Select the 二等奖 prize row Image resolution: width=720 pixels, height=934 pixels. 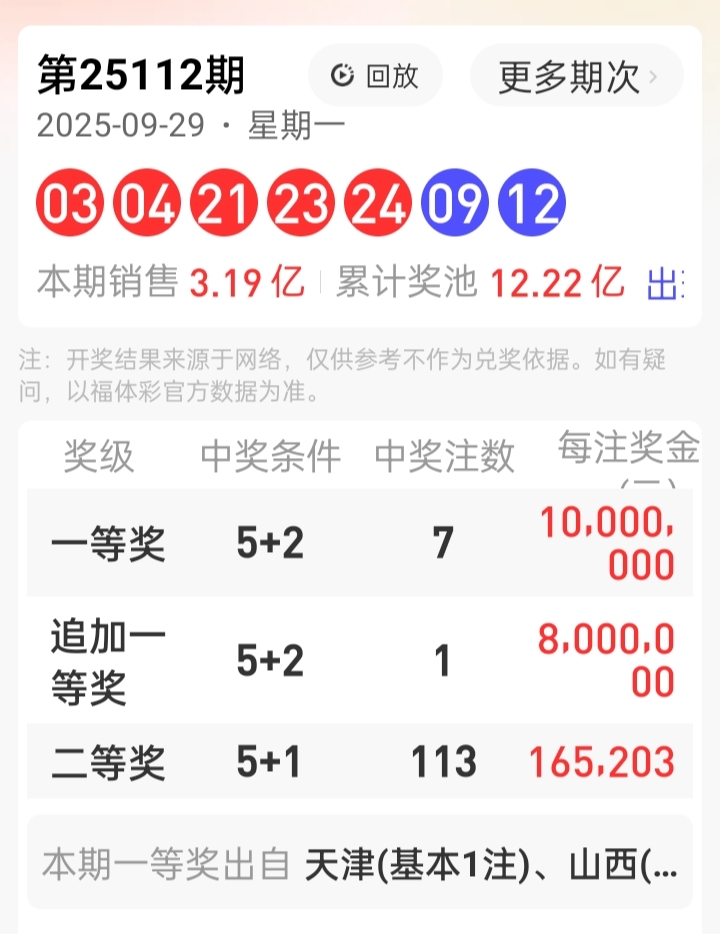tap(109, 764)
